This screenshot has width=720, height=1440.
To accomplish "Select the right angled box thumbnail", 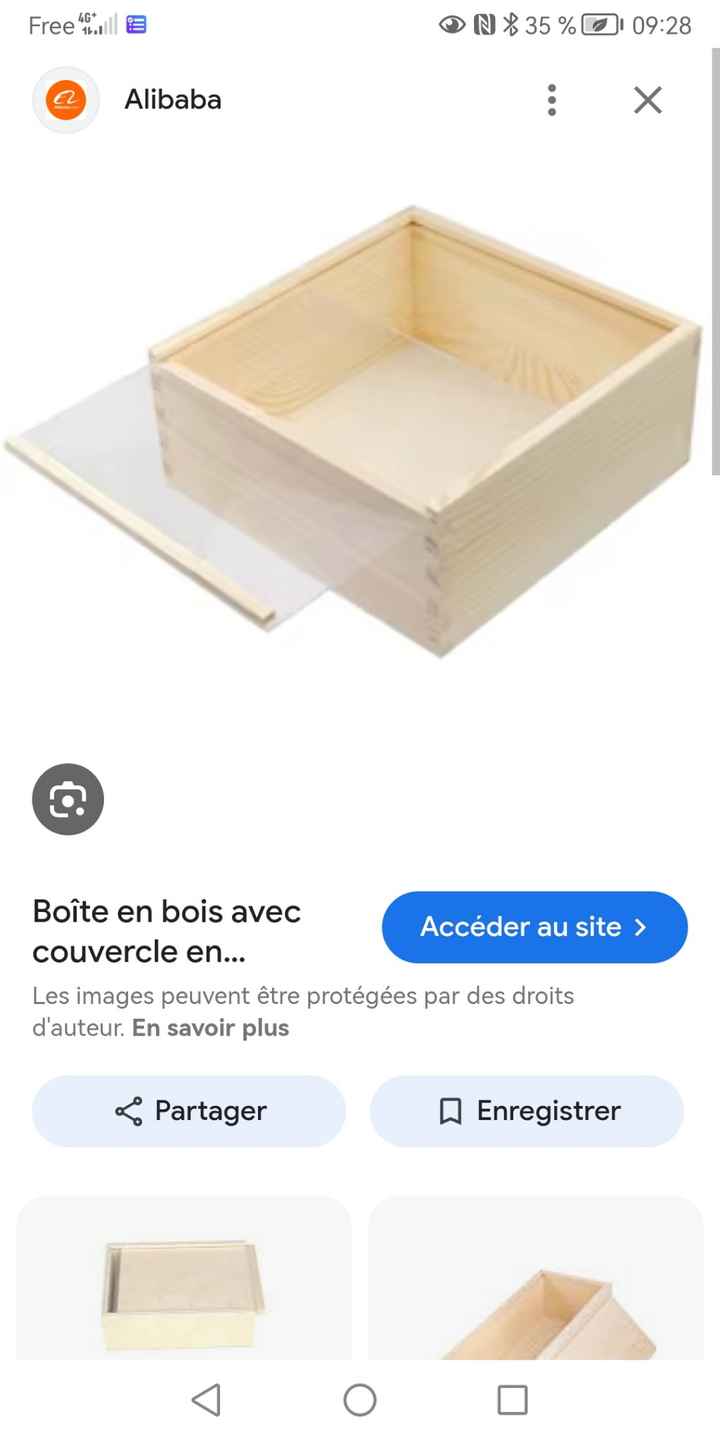I will click(534, 1290).
